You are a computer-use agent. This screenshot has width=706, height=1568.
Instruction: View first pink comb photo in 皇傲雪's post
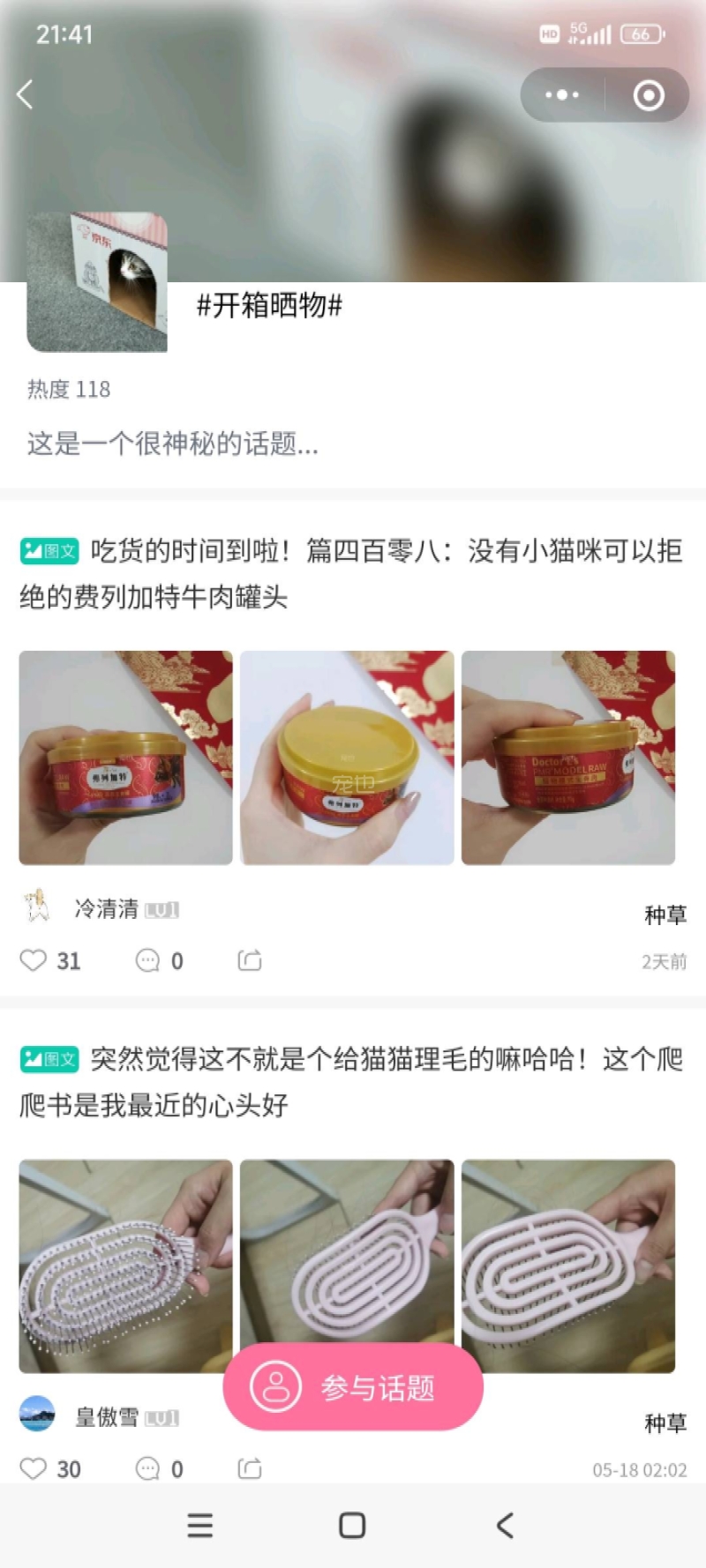126,1266
